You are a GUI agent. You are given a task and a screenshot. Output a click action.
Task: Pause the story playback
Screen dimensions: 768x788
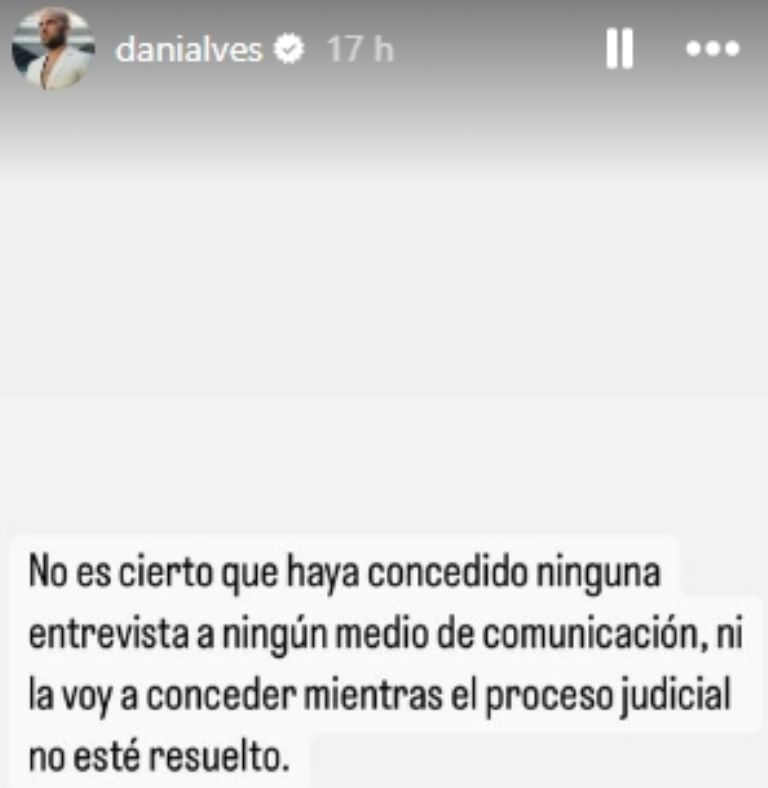click(x=619, y=49)
